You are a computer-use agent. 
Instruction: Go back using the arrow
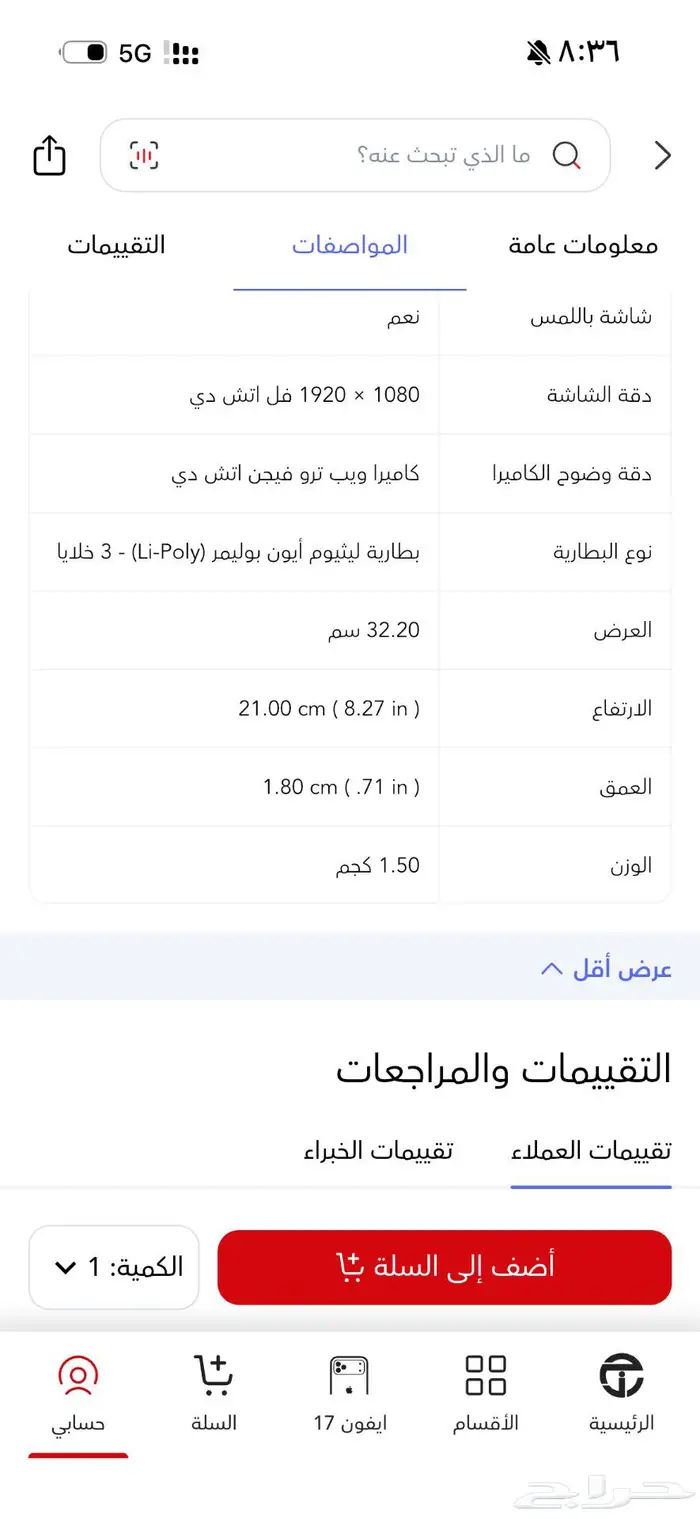[x=662, y=156]
